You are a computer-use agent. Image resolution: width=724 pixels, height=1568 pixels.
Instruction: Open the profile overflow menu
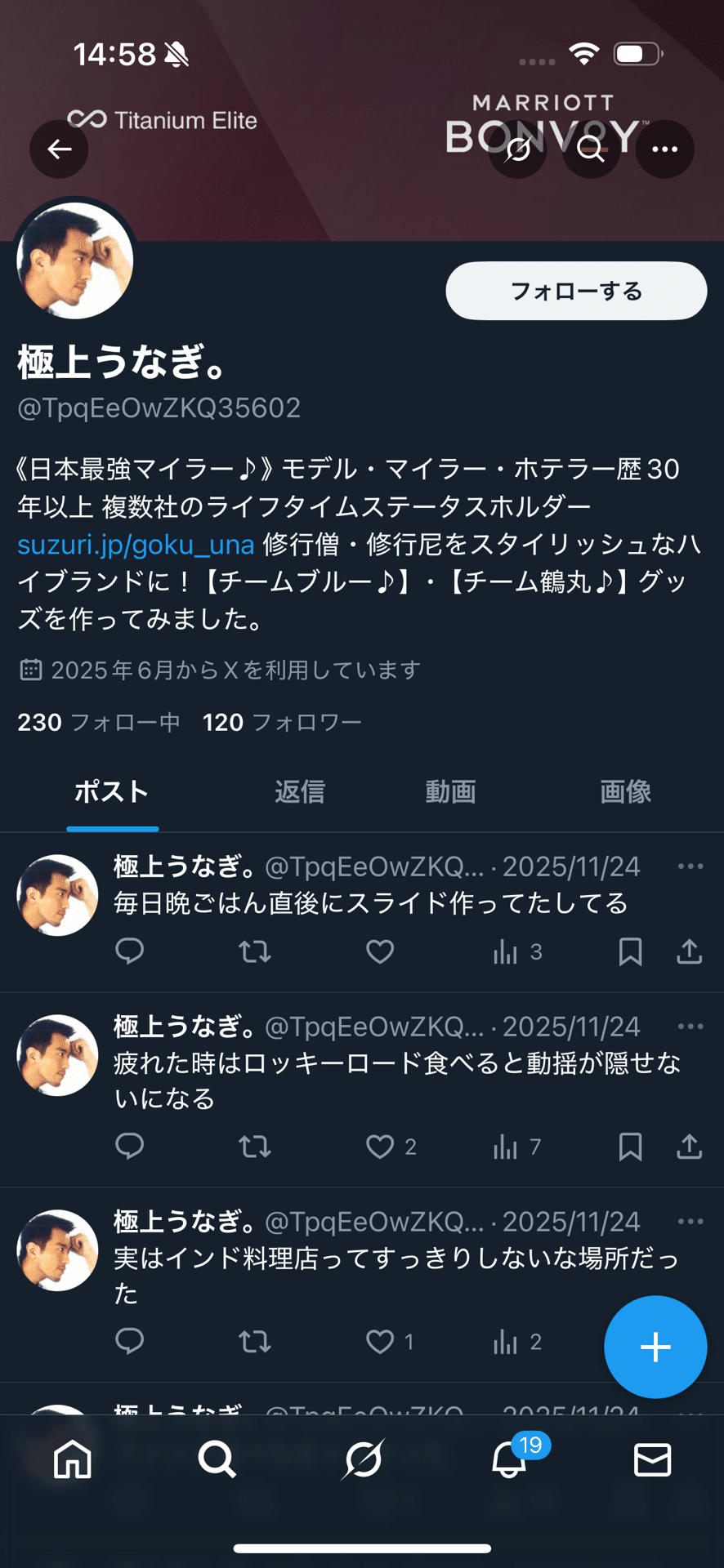(x=664, y=149)
